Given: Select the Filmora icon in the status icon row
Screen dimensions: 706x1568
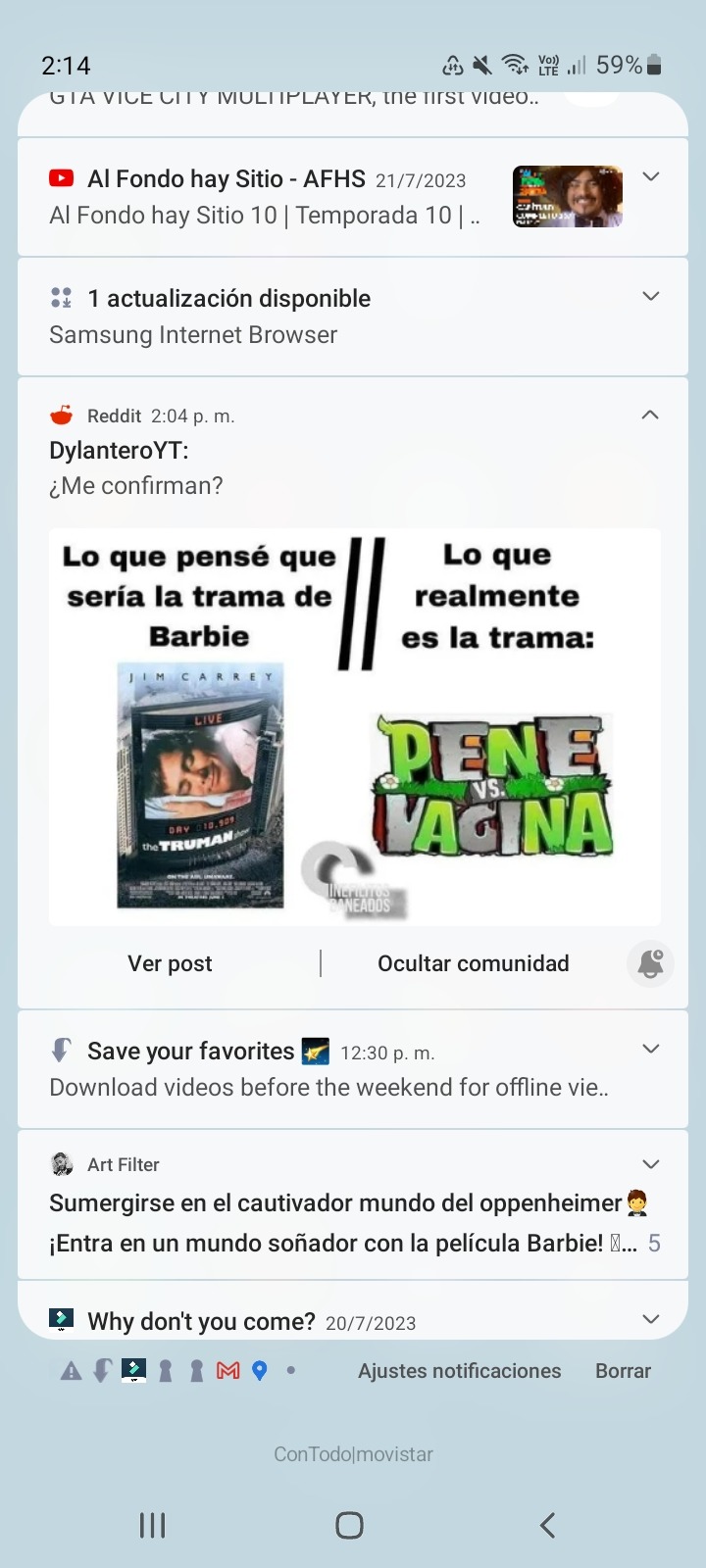Looking at the screenshot, I should point(132,1371).
